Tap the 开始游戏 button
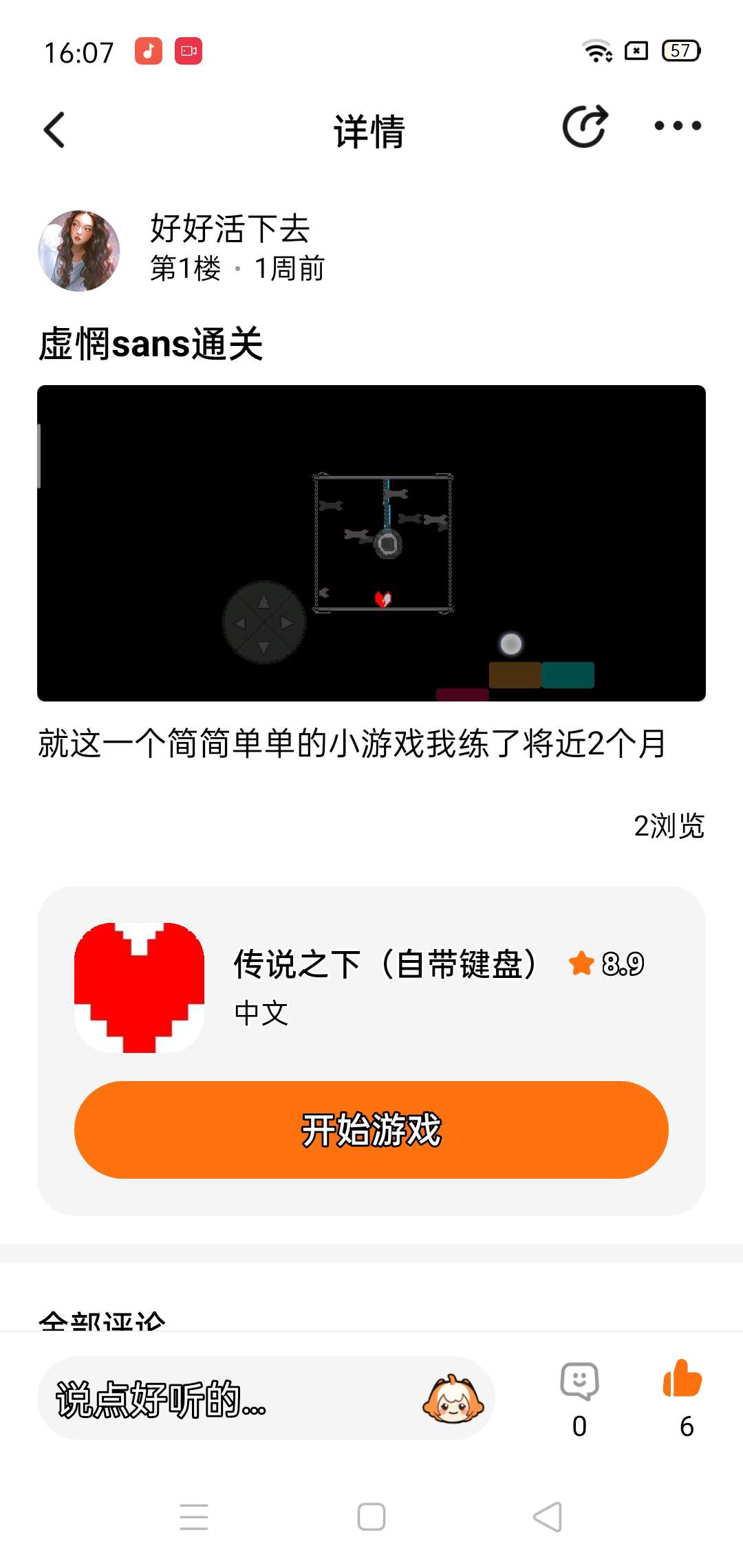Image resolution: width=743 pixels, height=1568 pixels. pyautogui.click(x=371, y=1130)
